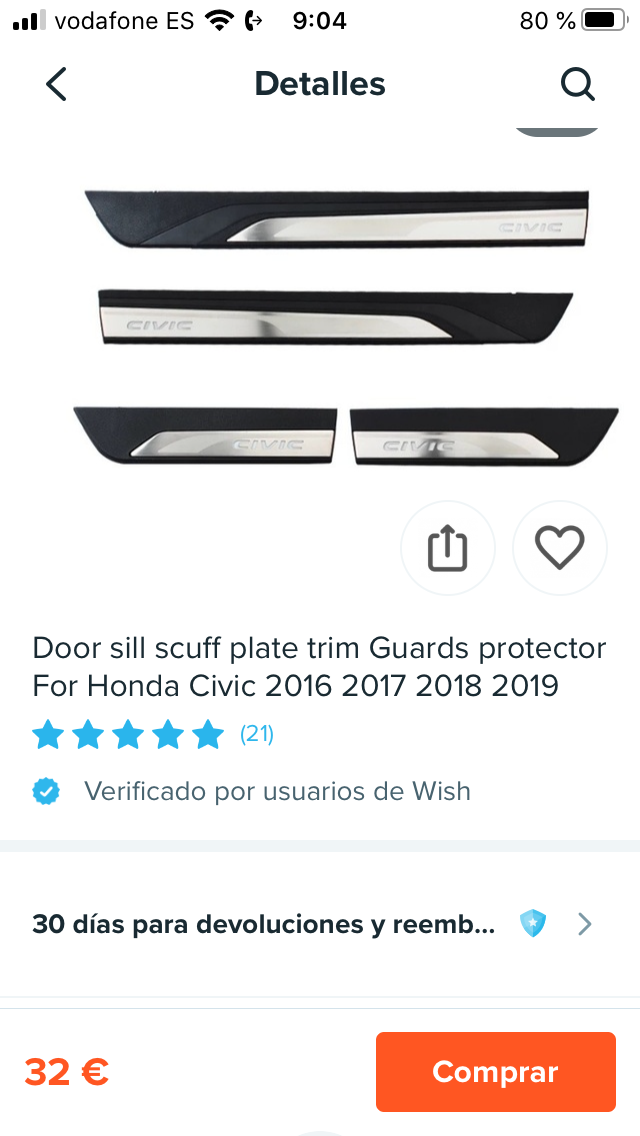View the 21 product reviews

coord(257,734)
